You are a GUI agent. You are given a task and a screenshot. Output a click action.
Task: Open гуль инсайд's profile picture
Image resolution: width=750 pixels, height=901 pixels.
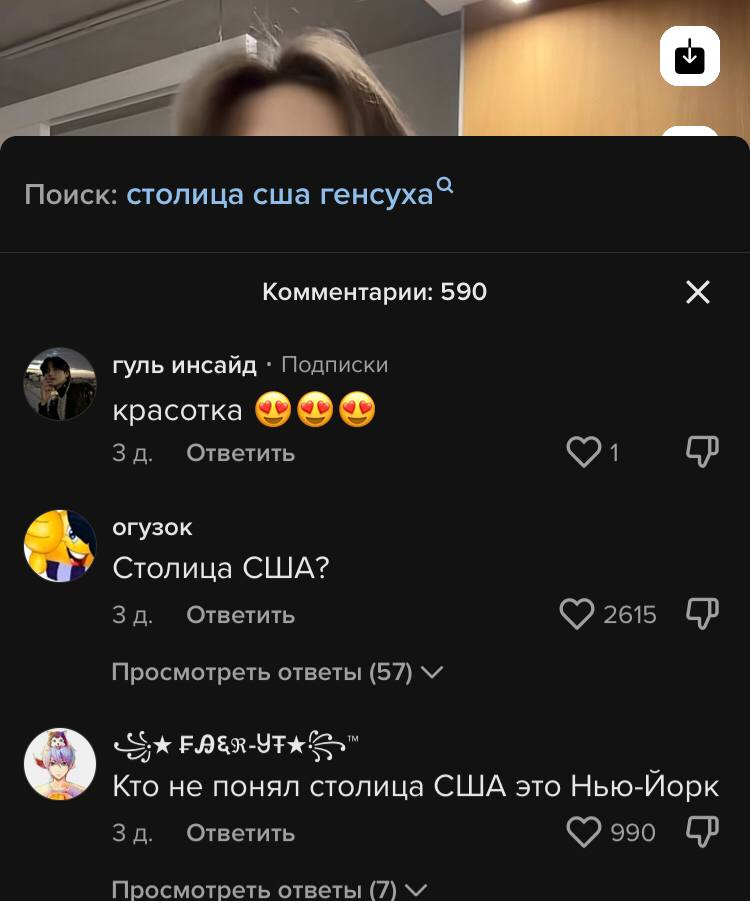(60, 384)
